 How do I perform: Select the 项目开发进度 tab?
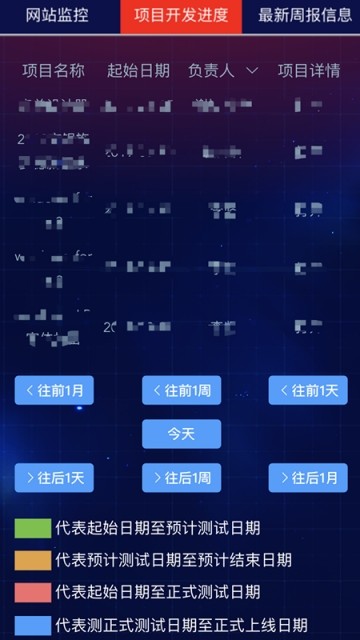(x=181, y=16)
